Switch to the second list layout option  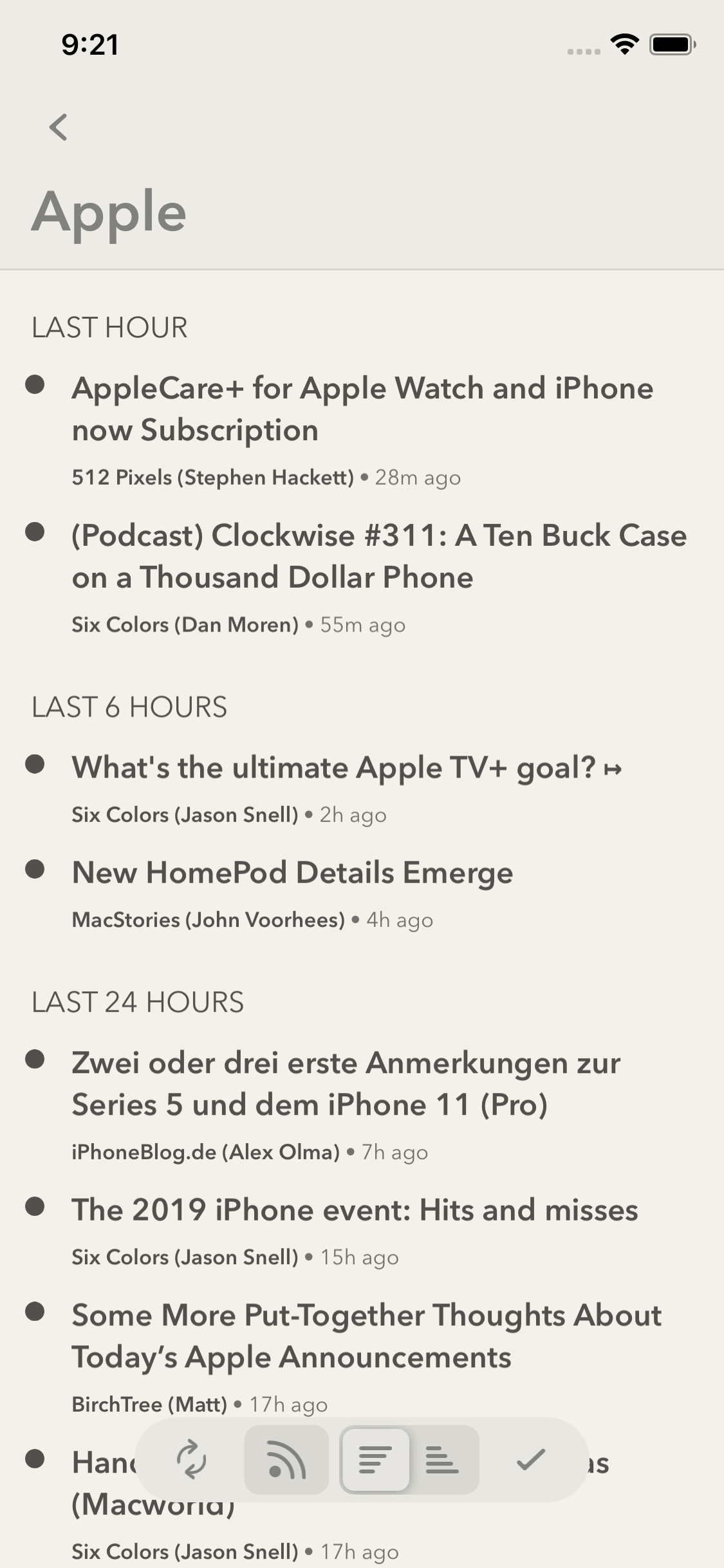[x=443, y=1459]
